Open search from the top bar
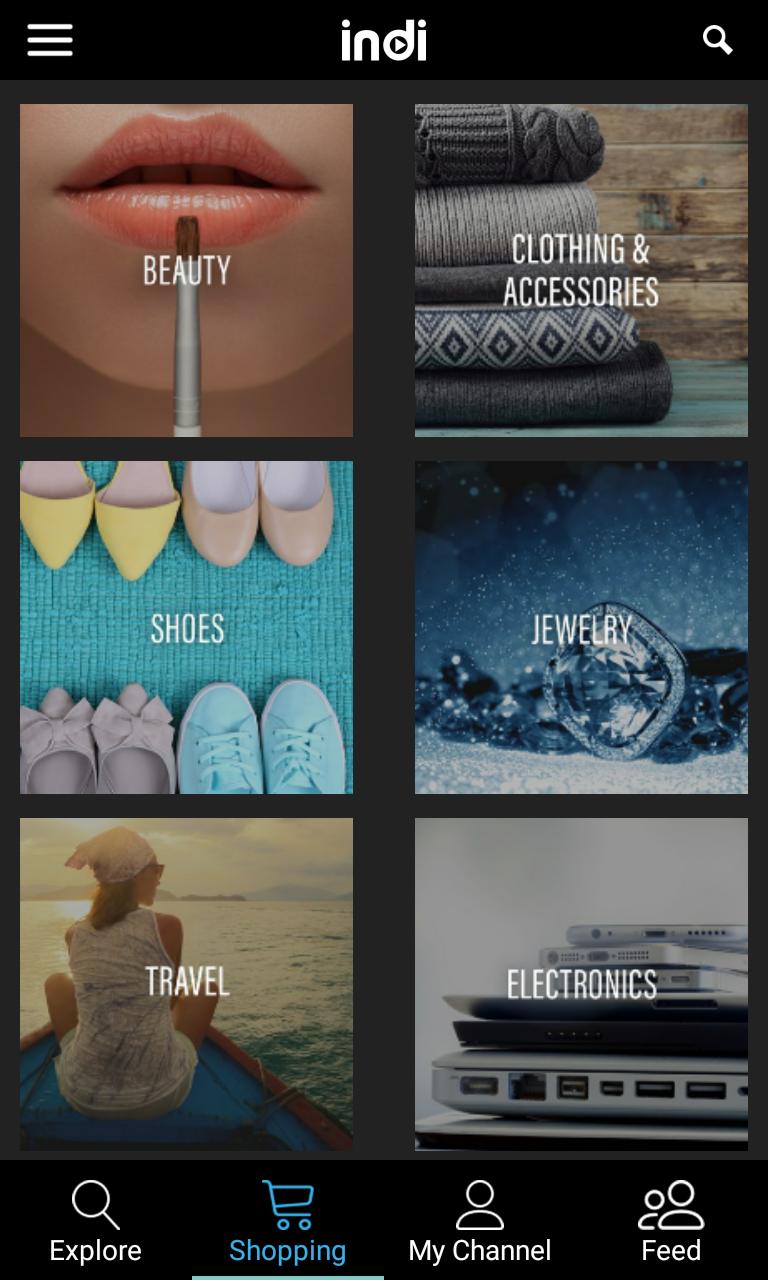768x1280 pixels. (x=717, y=40)
